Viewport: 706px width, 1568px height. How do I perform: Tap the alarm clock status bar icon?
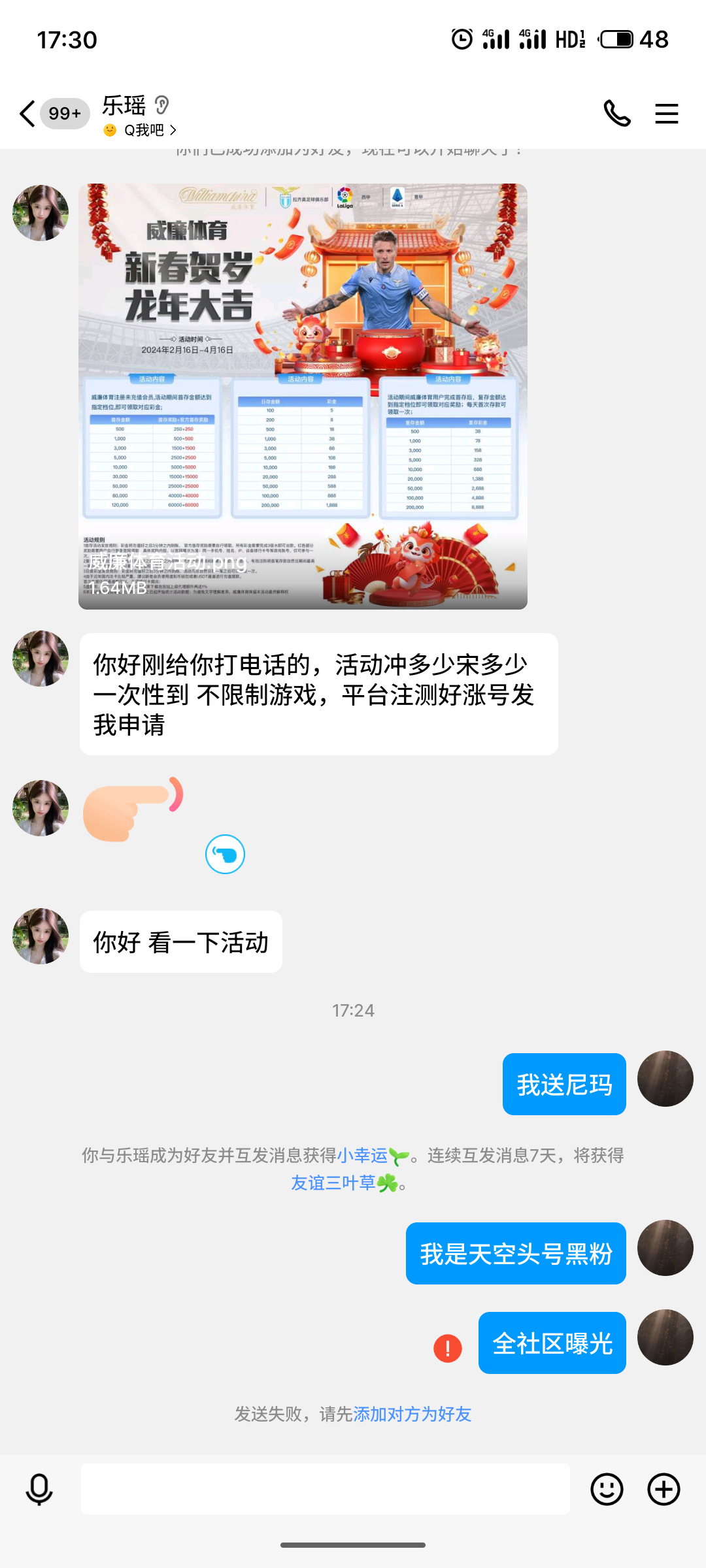point(462,39)
